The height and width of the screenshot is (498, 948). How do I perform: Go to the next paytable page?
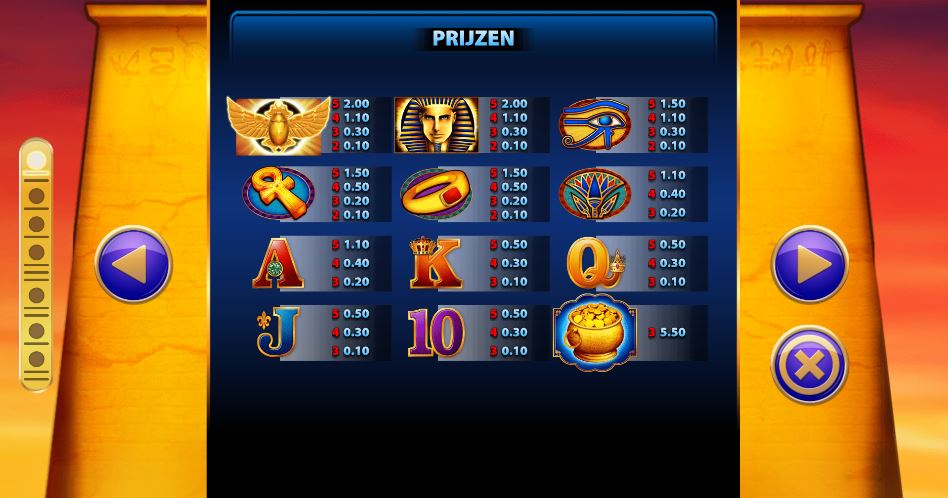click(x=810, y=265)
